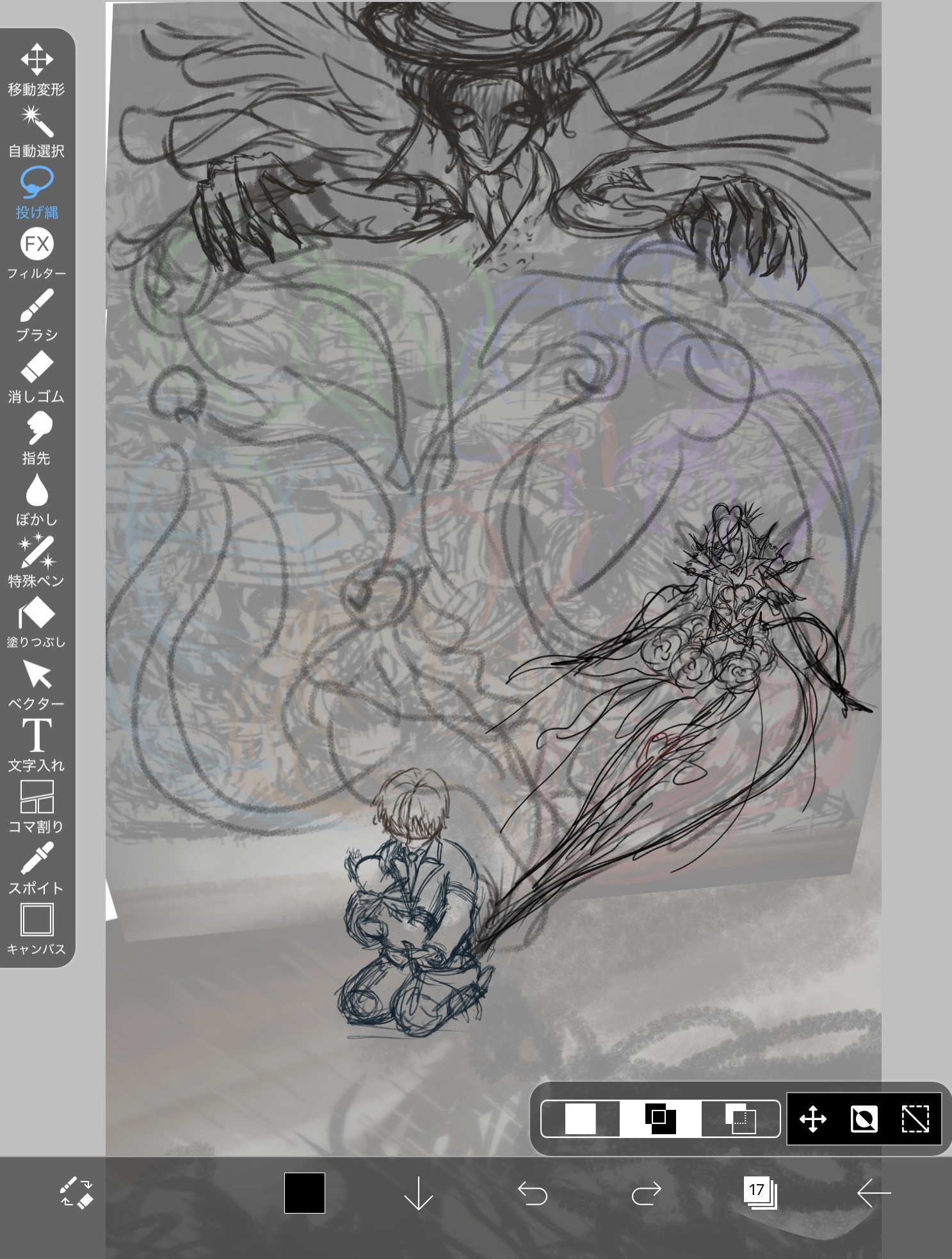Open the キャンバス canvas tool
Viewport: 952px width, 1259px height.
click(x=36, y=929)
